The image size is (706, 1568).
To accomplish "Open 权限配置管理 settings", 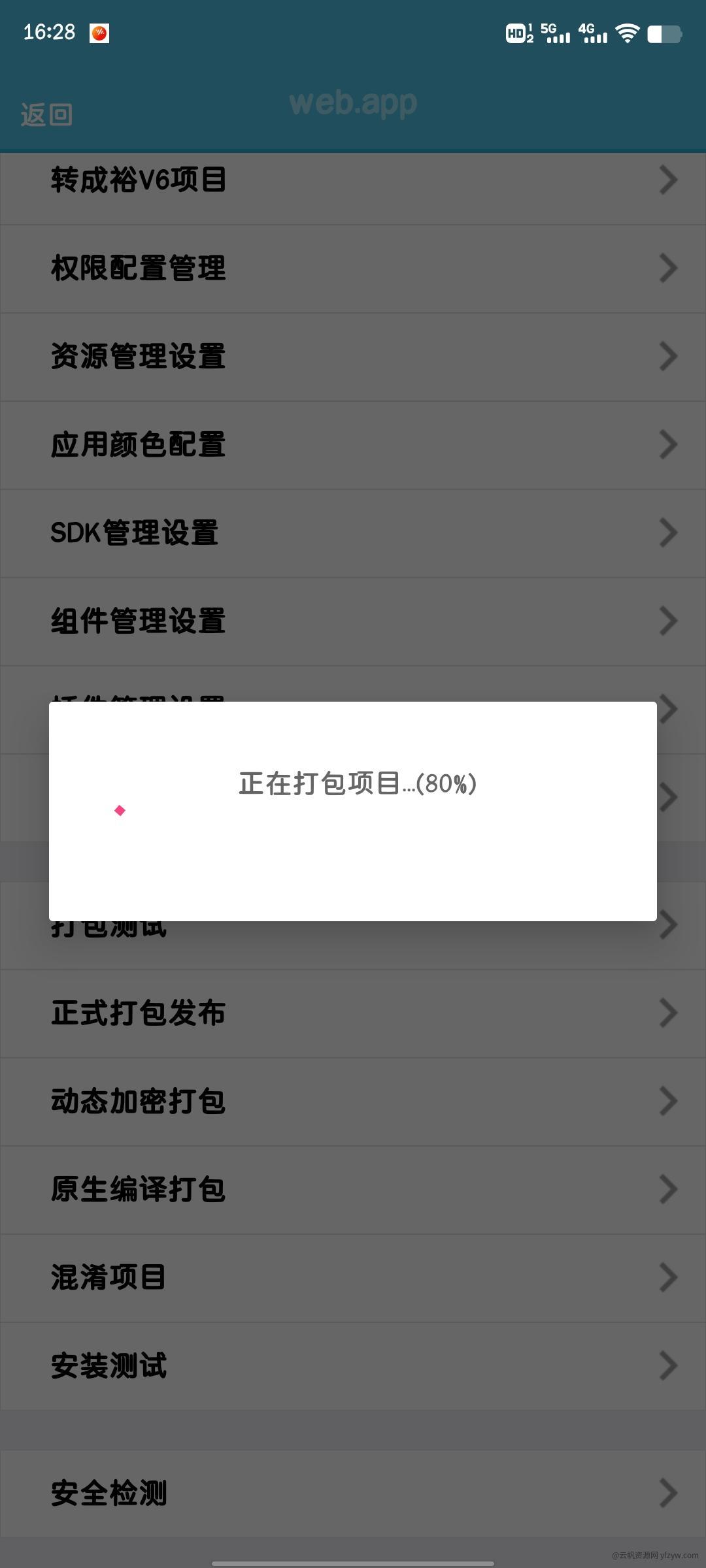I will click(353, 269).
